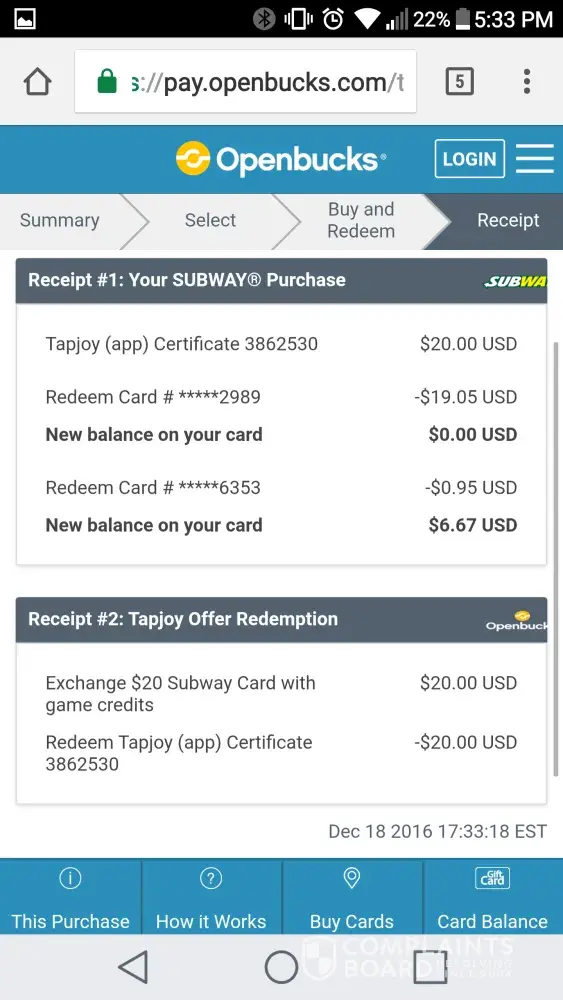Tap the browser home icon
This screenshot has height=1000, width=563.
(x=37, y=82)
